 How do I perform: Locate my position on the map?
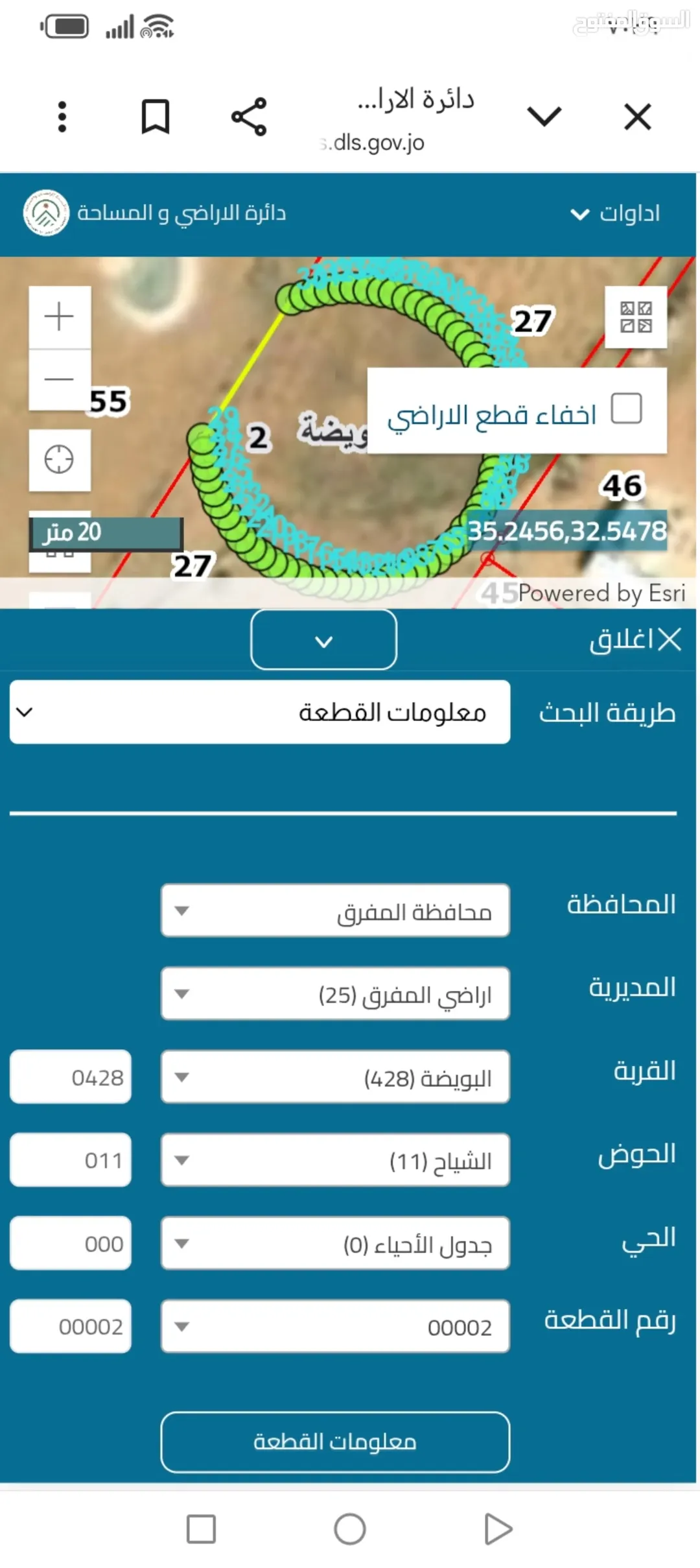[60, 460]
